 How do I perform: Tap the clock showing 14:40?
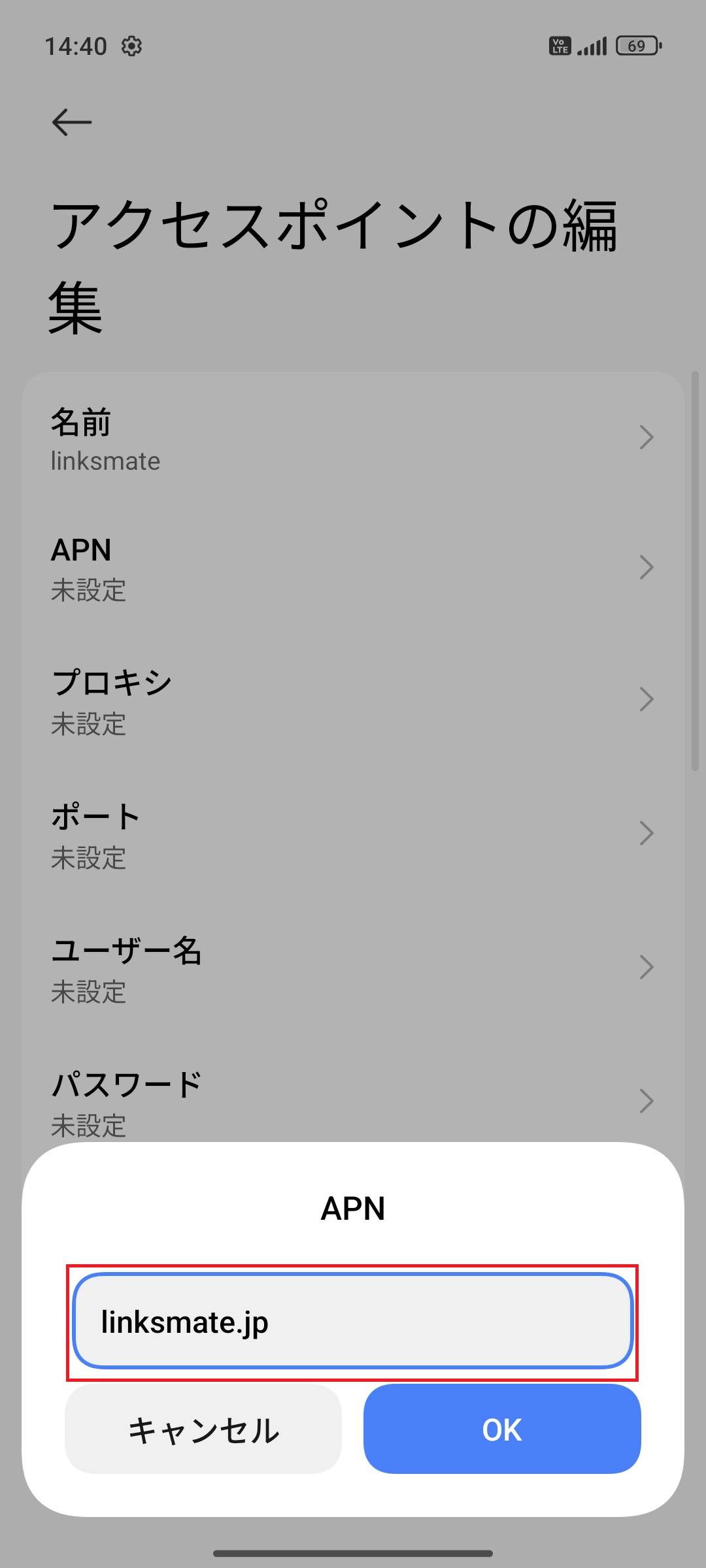78,45
